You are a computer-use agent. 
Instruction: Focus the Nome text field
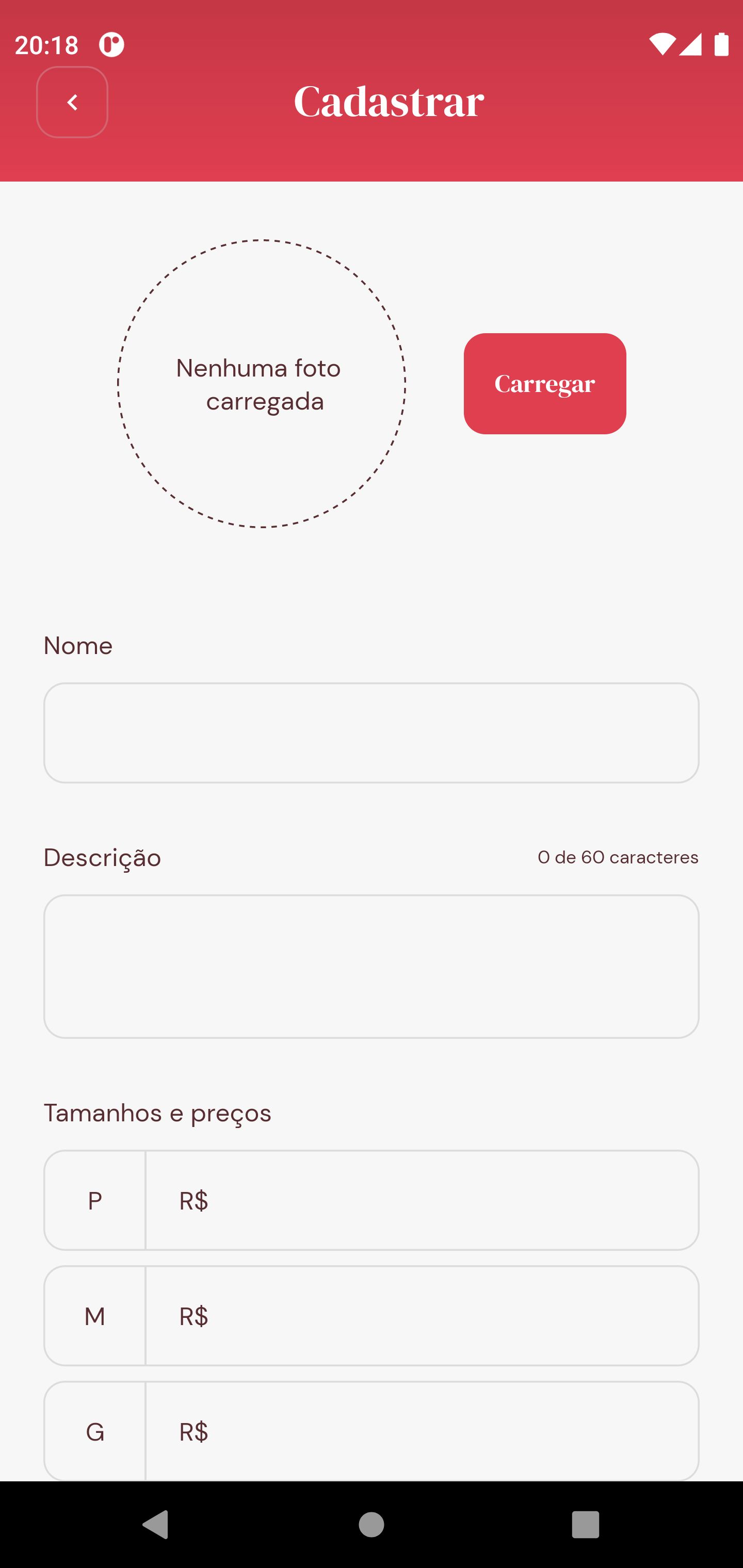[371, 733]
